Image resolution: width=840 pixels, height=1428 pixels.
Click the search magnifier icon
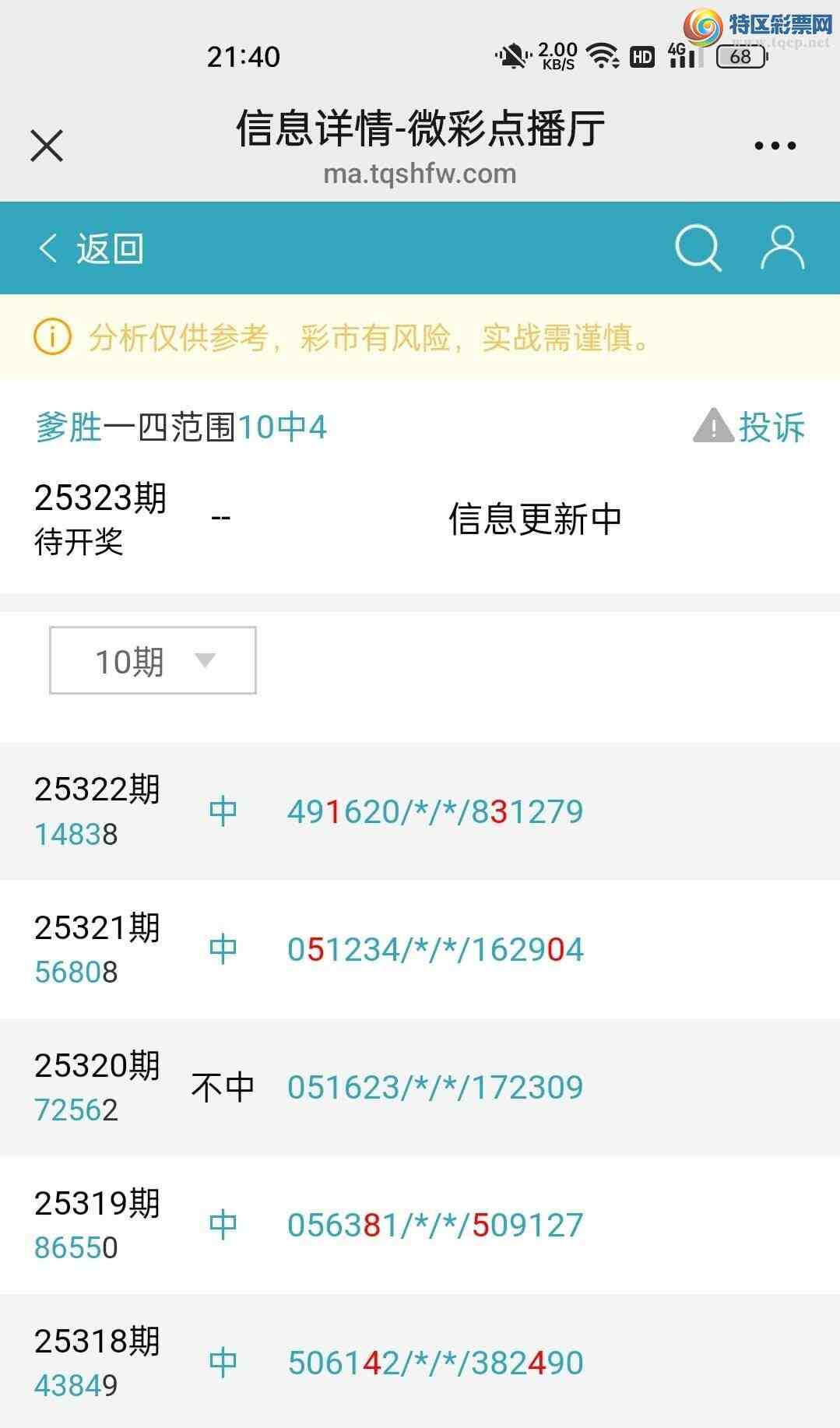(698, 248)
